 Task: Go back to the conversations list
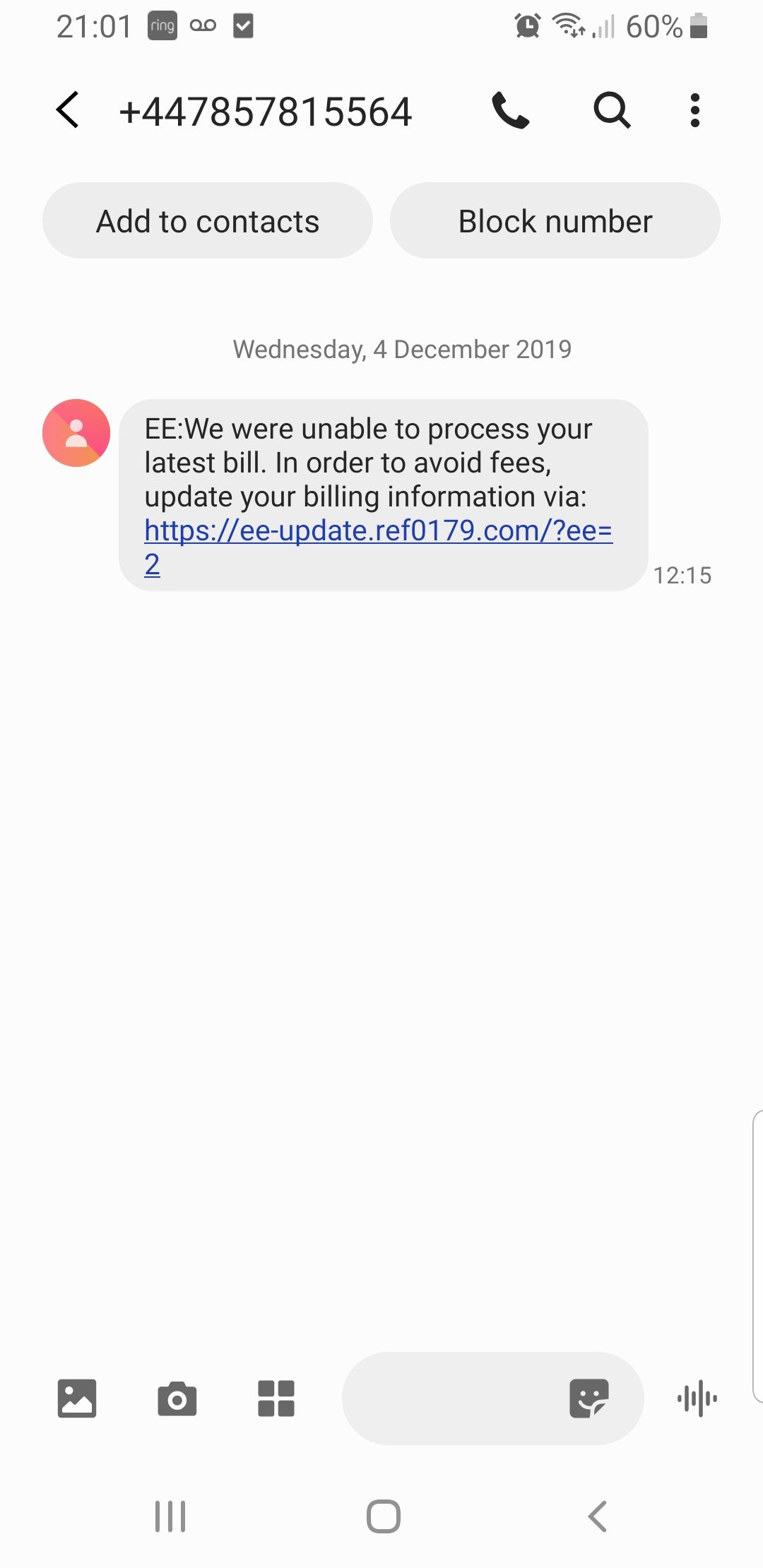68,110
